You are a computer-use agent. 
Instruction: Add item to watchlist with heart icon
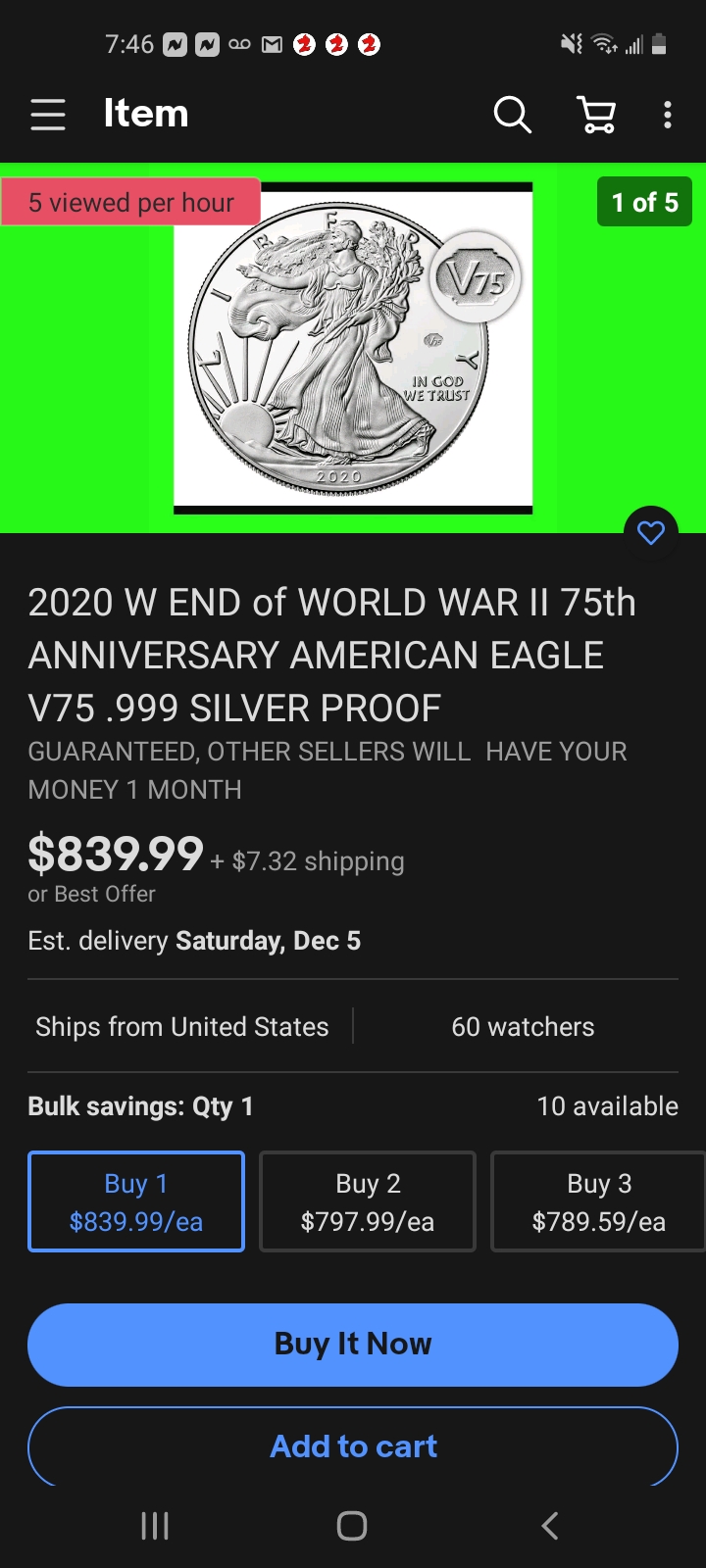click(x=651, y=532)
